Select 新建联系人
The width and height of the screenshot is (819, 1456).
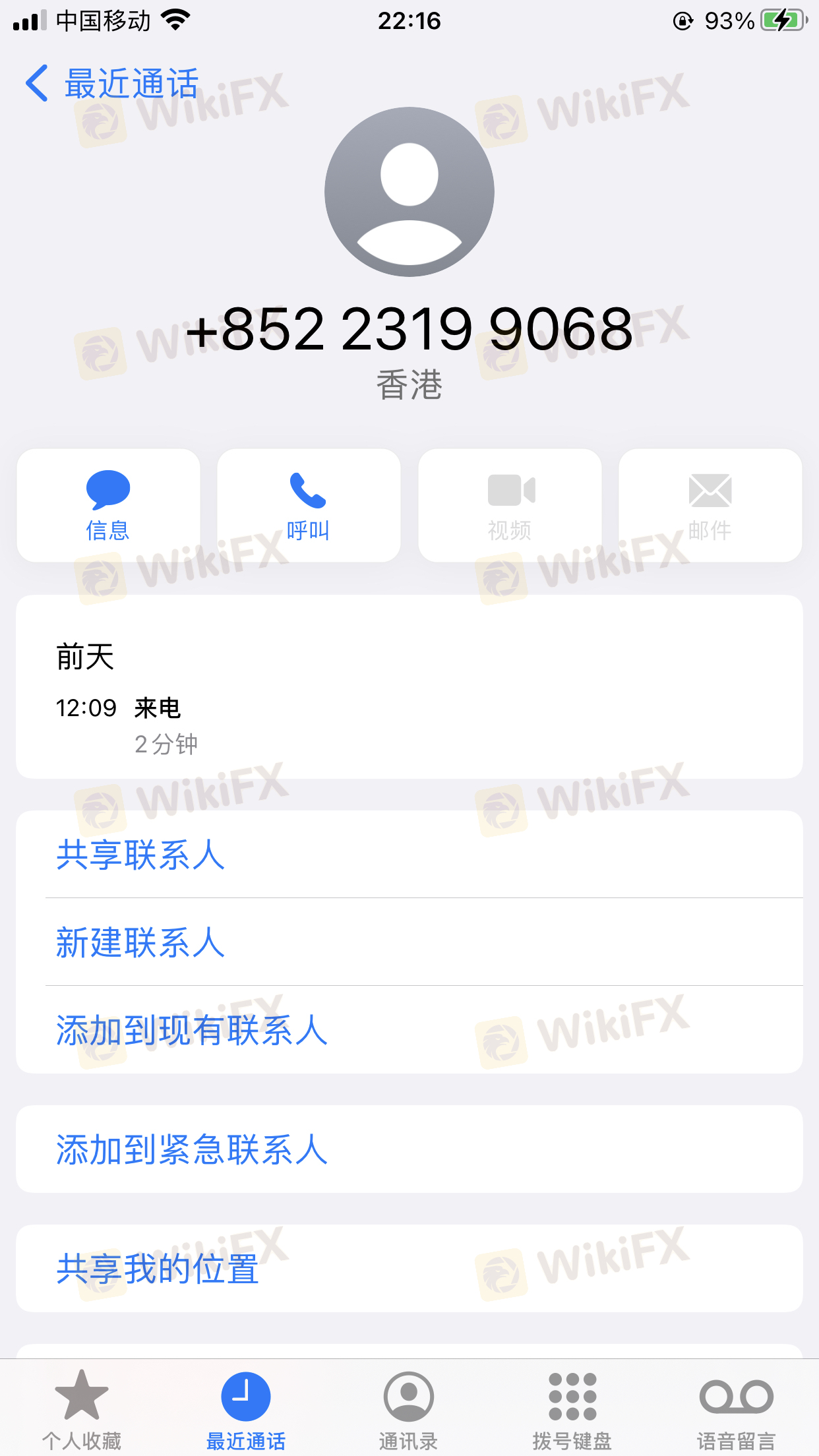(409, 942)
